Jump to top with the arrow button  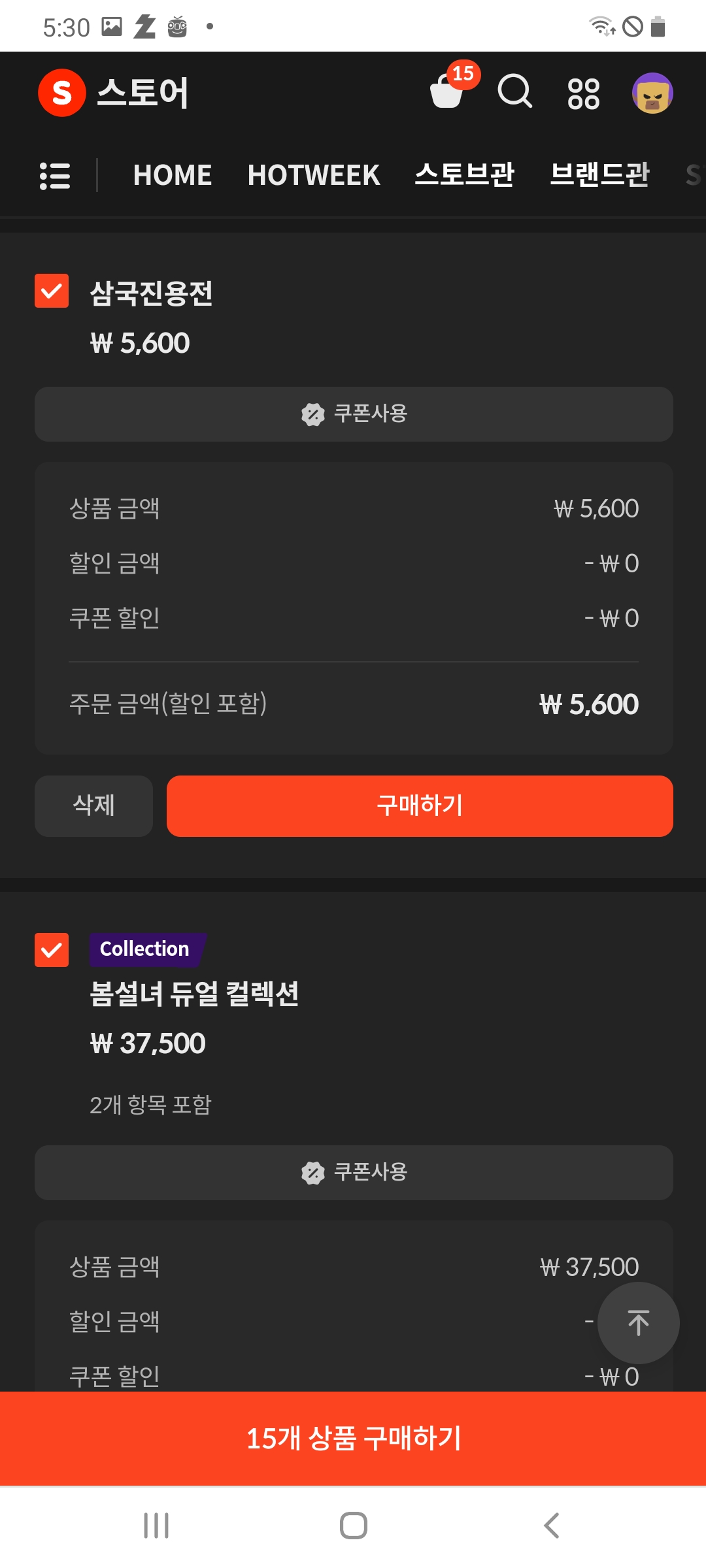[639, 1322]
